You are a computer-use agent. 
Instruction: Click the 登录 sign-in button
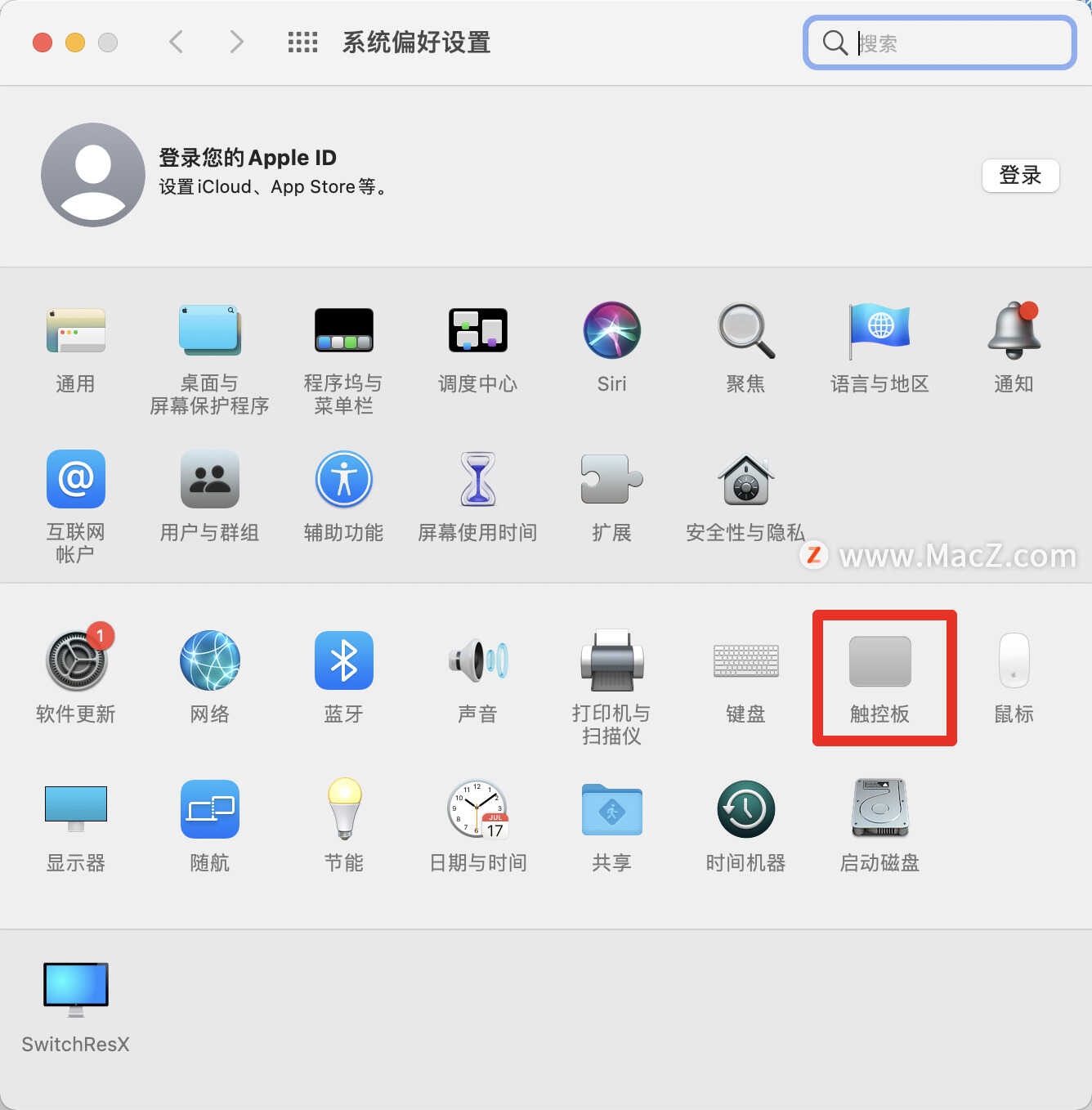1020,175
